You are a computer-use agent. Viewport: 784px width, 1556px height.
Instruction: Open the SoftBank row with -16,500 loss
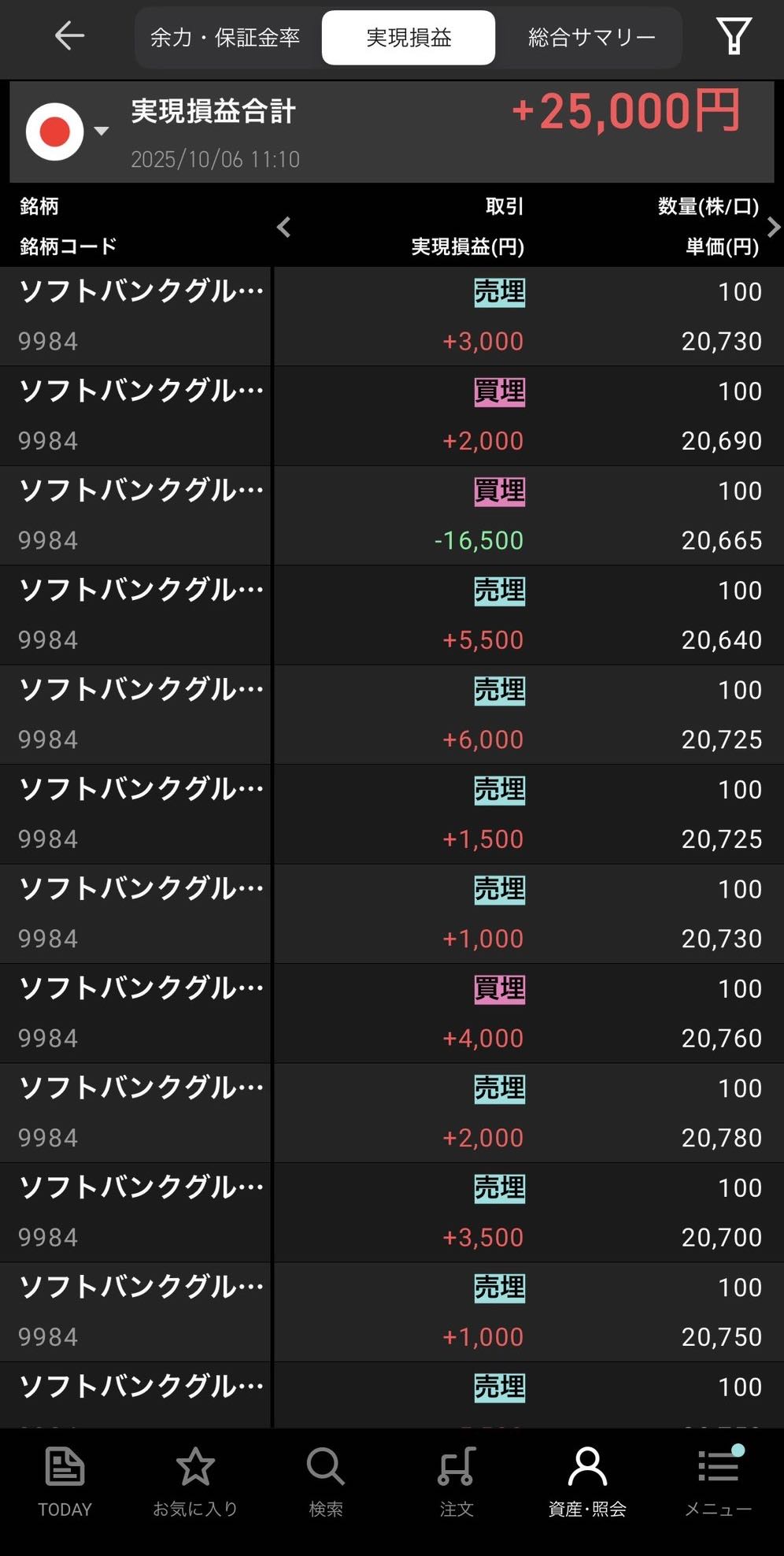[392, 516]
